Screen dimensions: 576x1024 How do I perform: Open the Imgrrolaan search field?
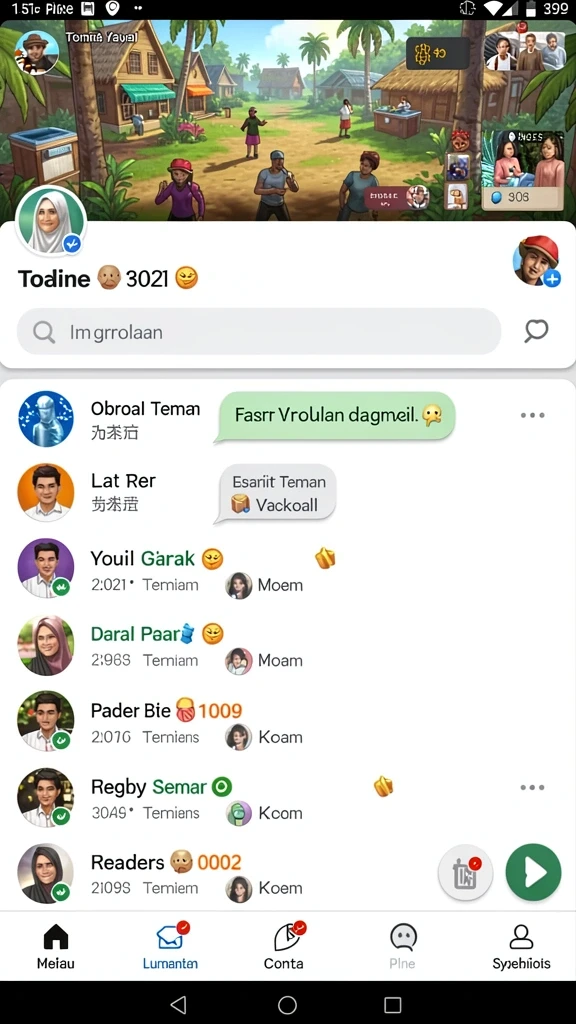point(259,332)
